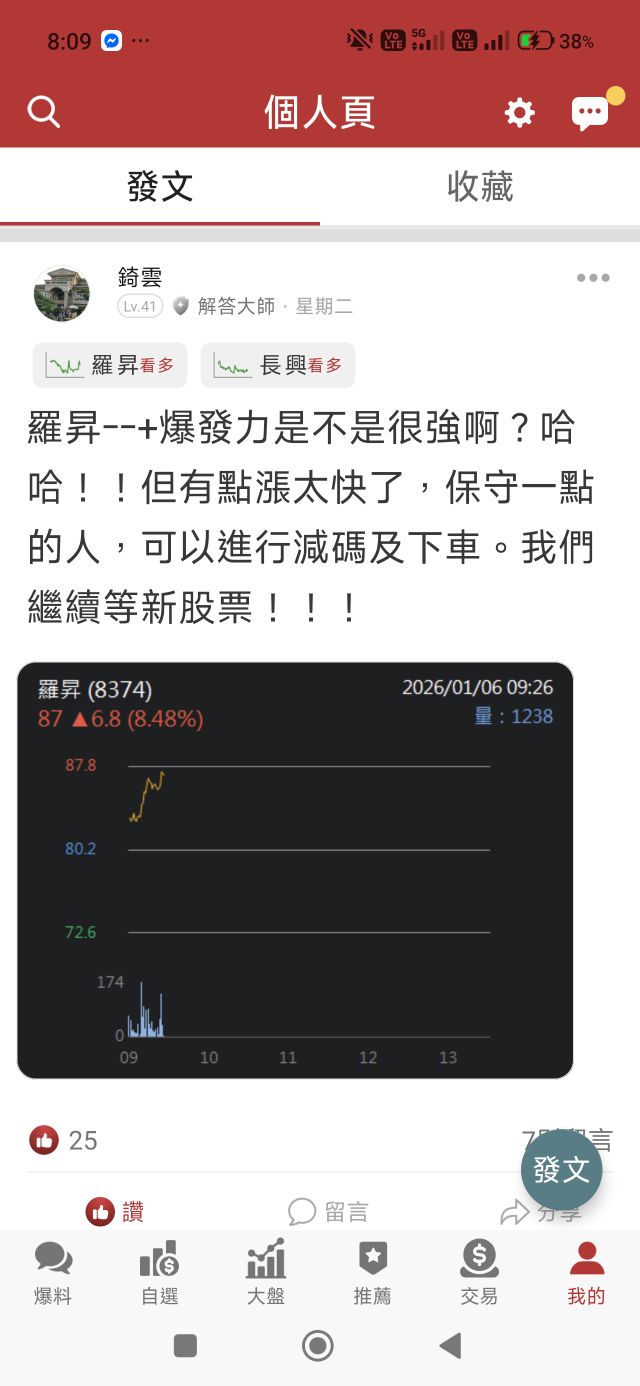The width and height of the screenshot is (640, 1386).
Task: Switch to the 收藏 tab
Action: (x=480, y=187)
